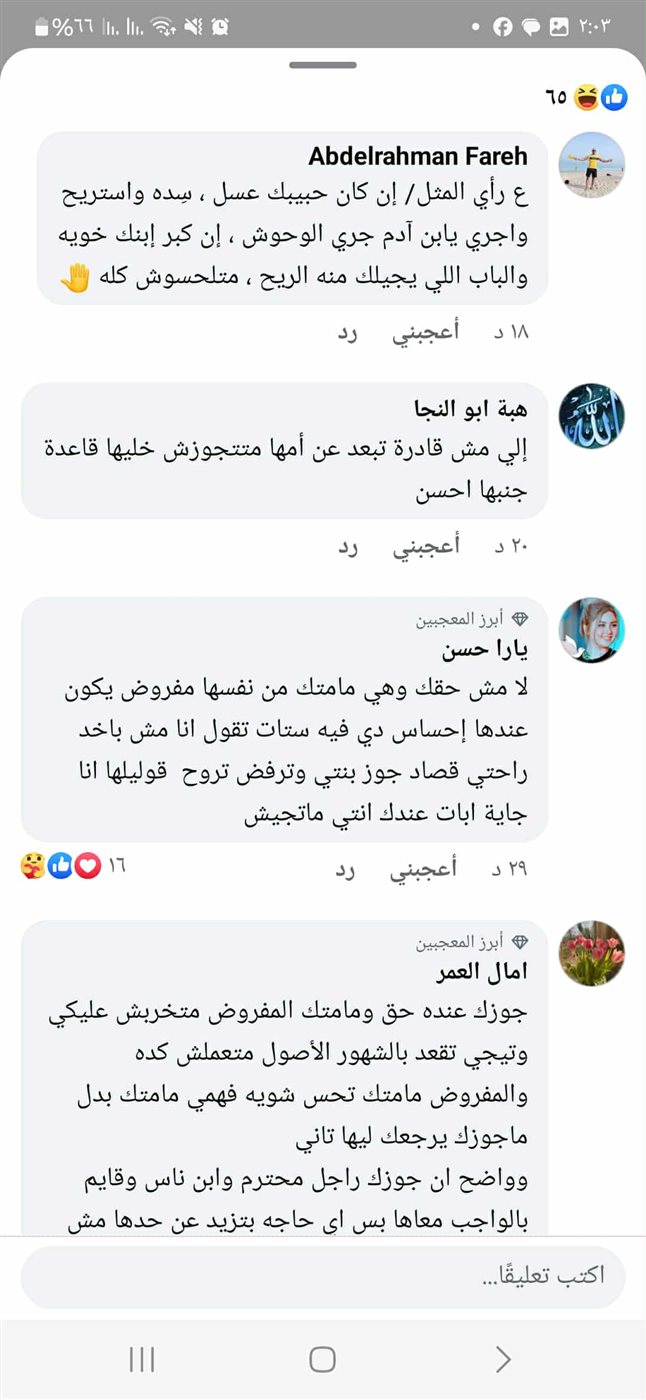Open the reactions summary showing 65 likes

(x=587, y=97)
